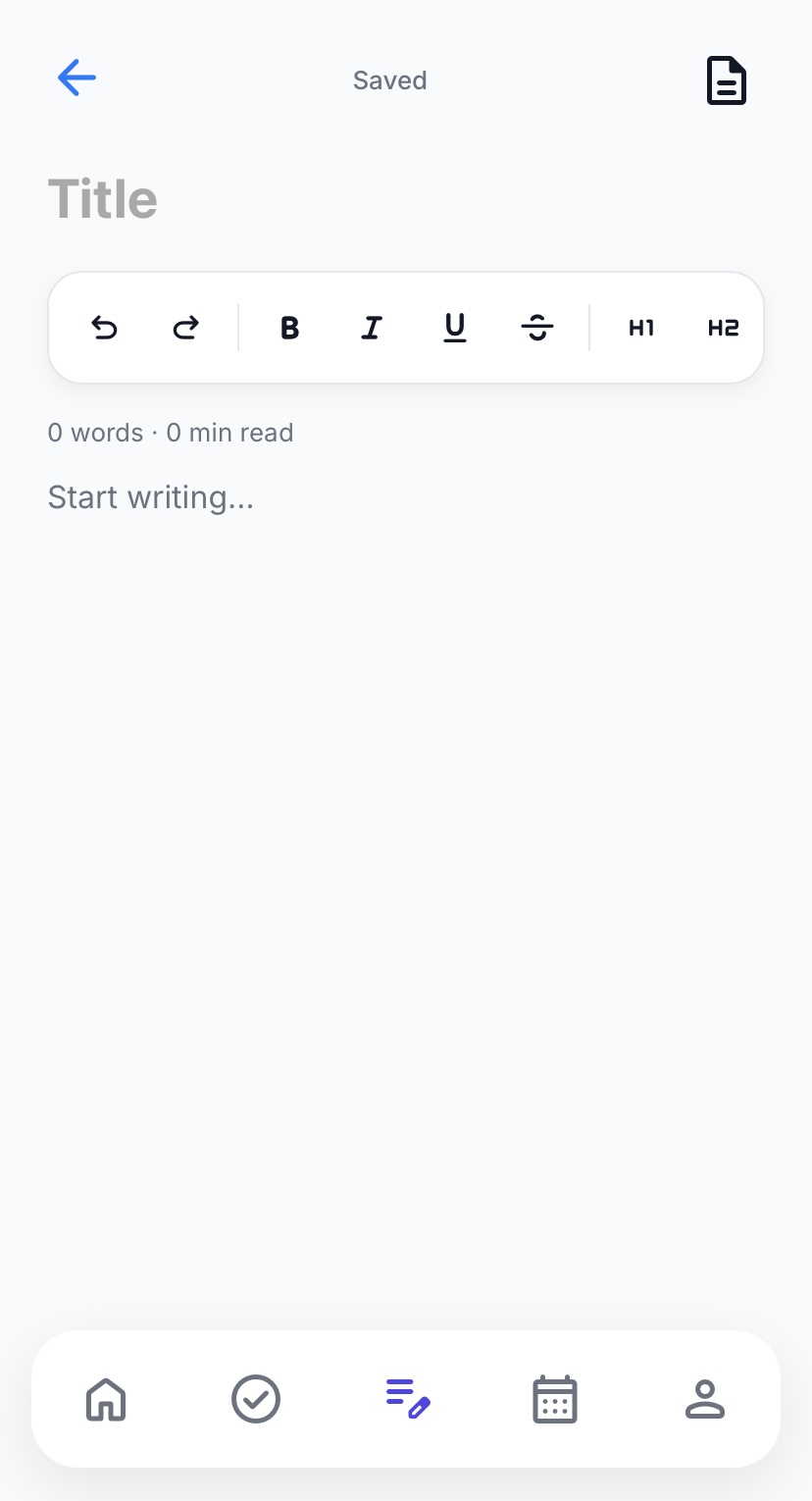Open the calendar tab
This screenshot has width=812, height=1501.
click(x=555, y=1399)
